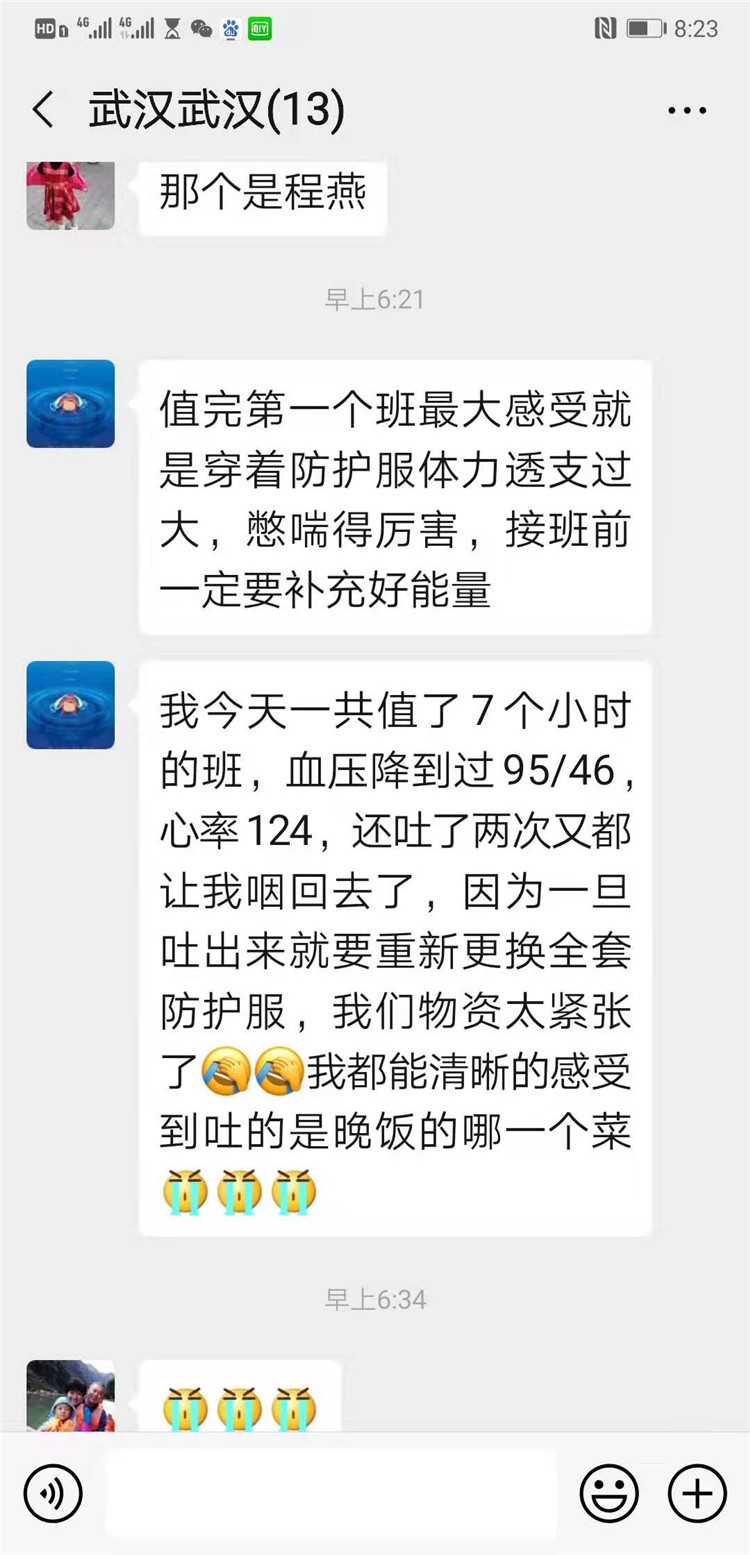Open the plus attachments panel
Viewport: 750px width, 1555px height.
click(x=697, y=1493)
